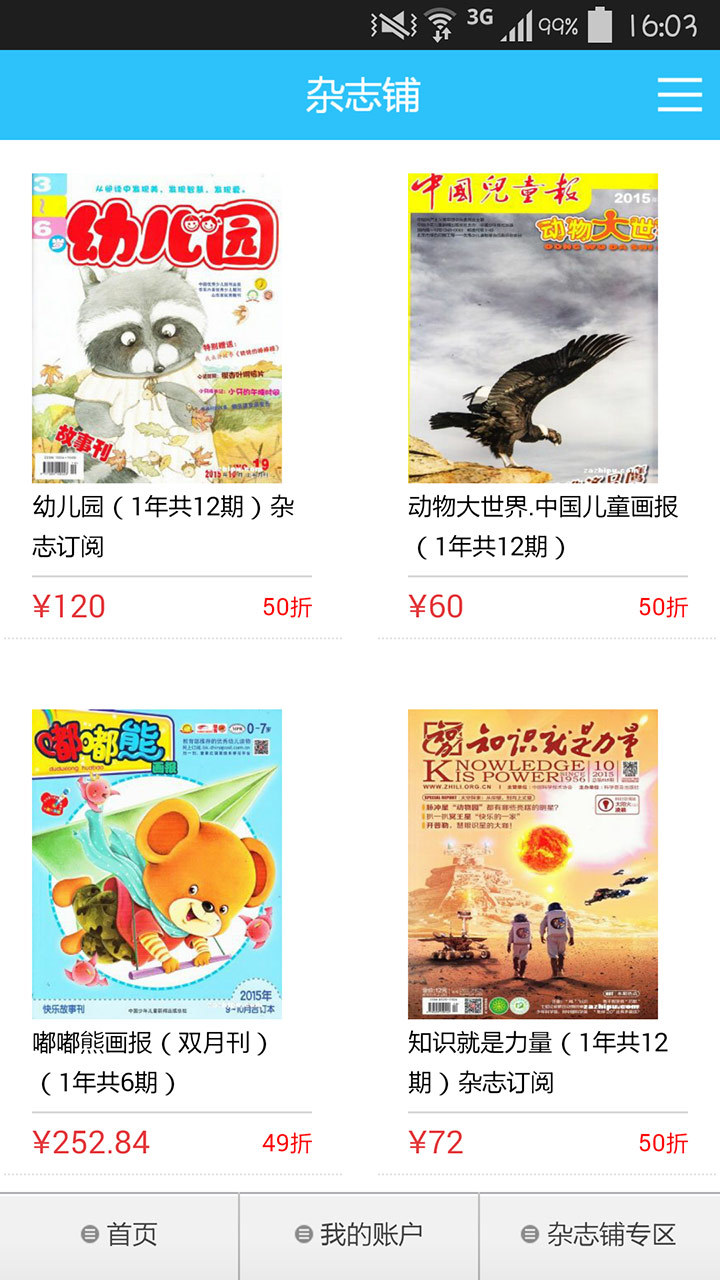Tap the ¥120 price of 幼儿园
This screenshot has height=1280, width=720.
click(x=69, y=605)
